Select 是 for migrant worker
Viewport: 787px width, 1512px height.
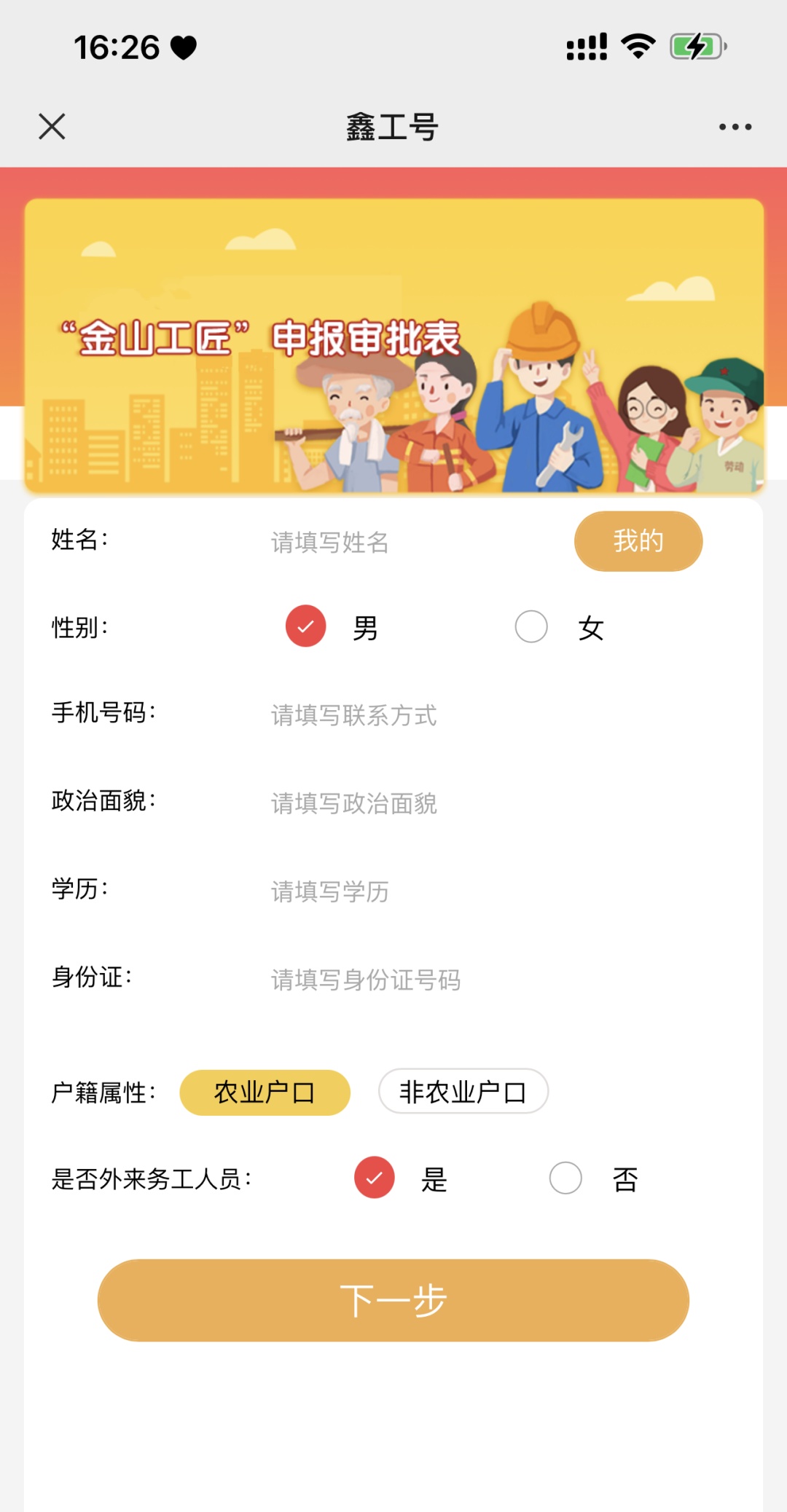[375, 1178]
